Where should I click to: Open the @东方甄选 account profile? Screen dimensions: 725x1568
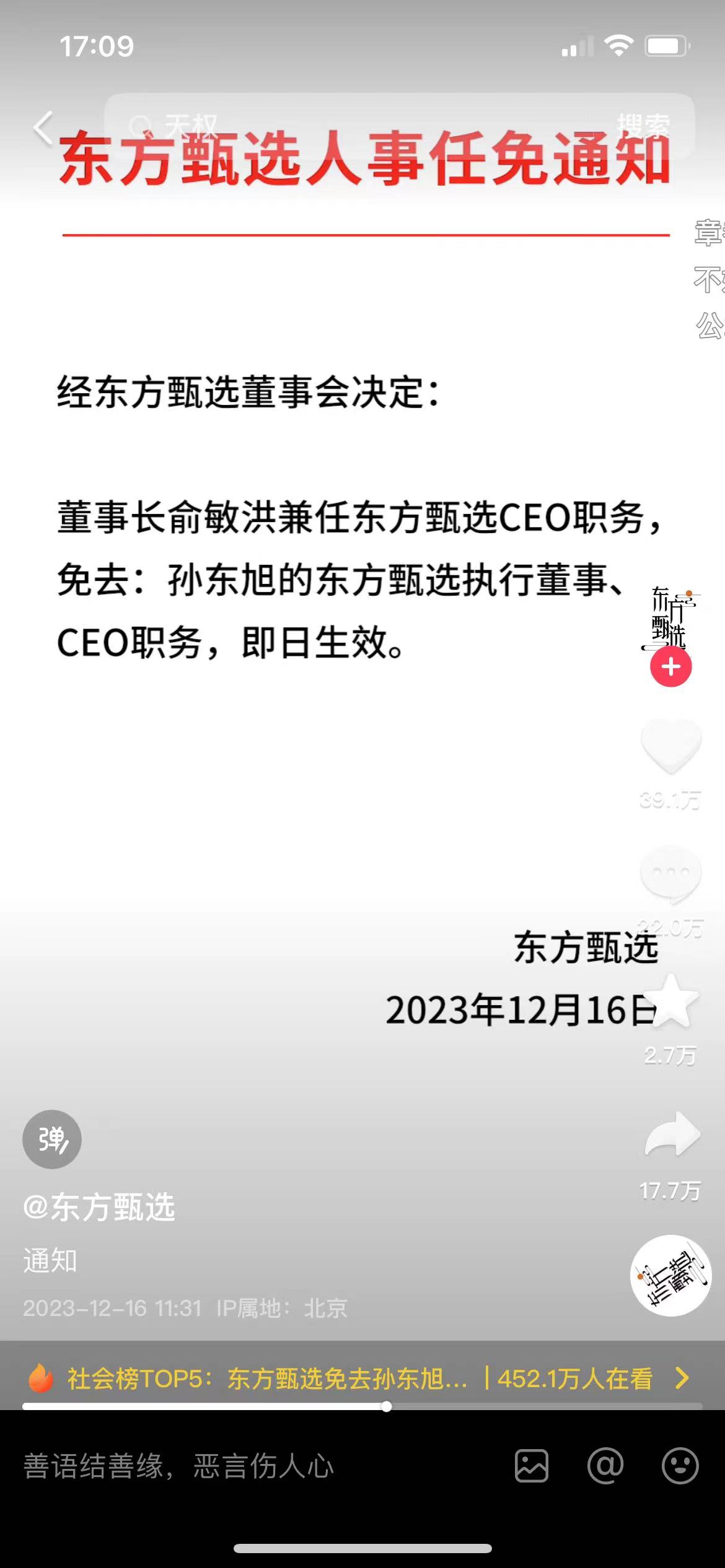tap(99, 1207)
